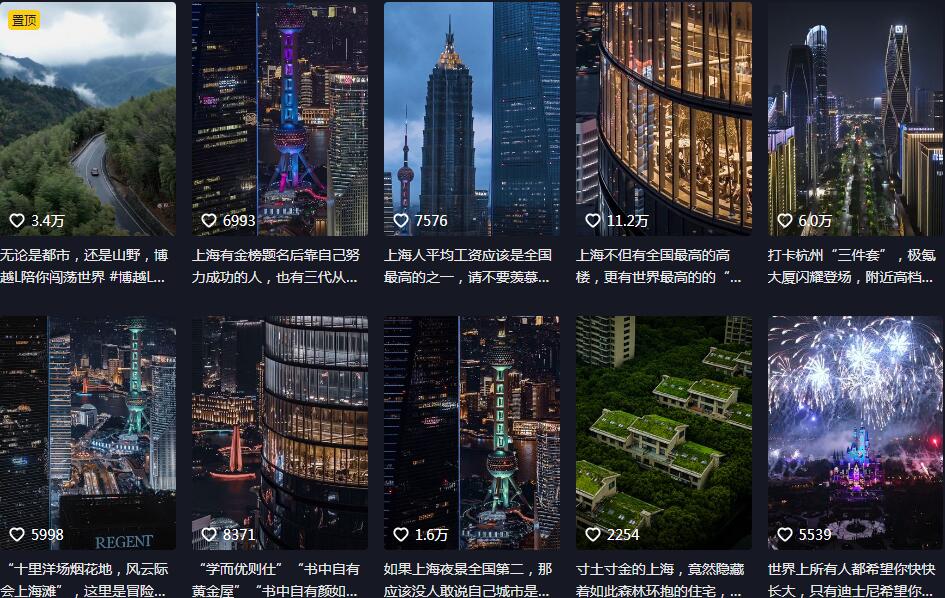This screenshot has width=945, height=598.
Task: Open the Disney fireworks video, 5539 likes
Action: 856,432
